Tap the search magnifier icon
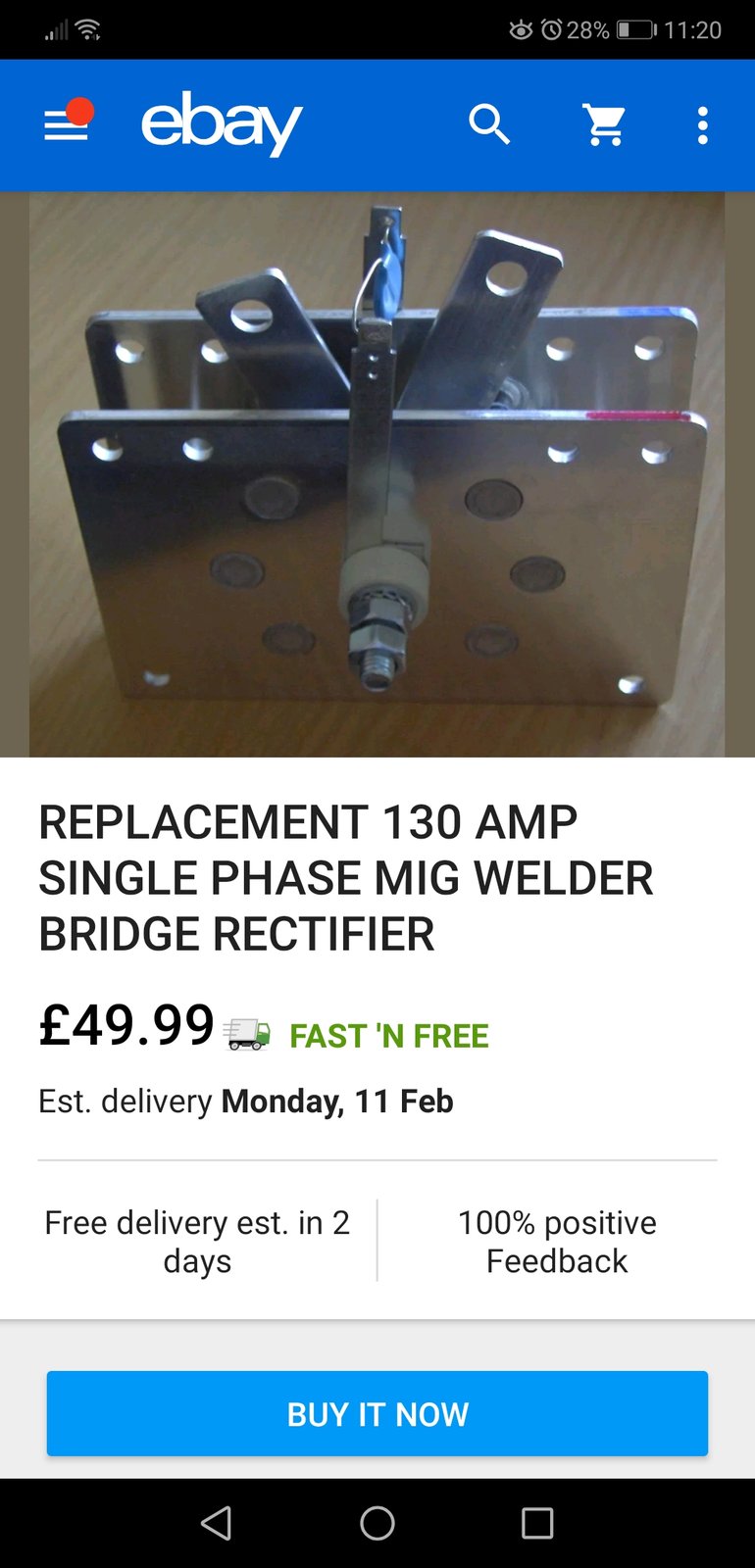The width and height of the screenshot is (755, 1568). 488,125
